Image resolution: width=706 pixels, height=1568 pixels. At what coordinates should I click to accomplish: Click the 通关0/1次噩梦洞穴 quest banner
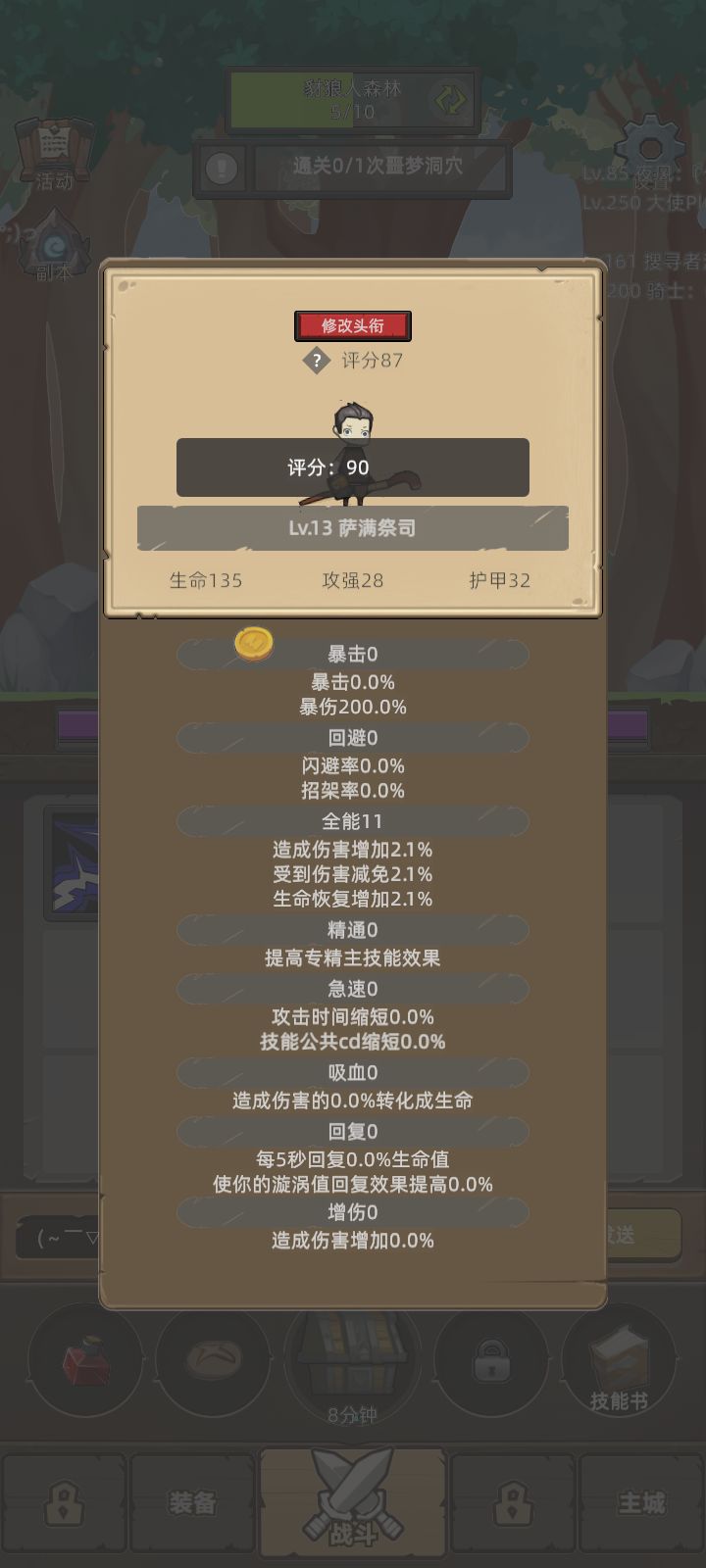point(373,168)
